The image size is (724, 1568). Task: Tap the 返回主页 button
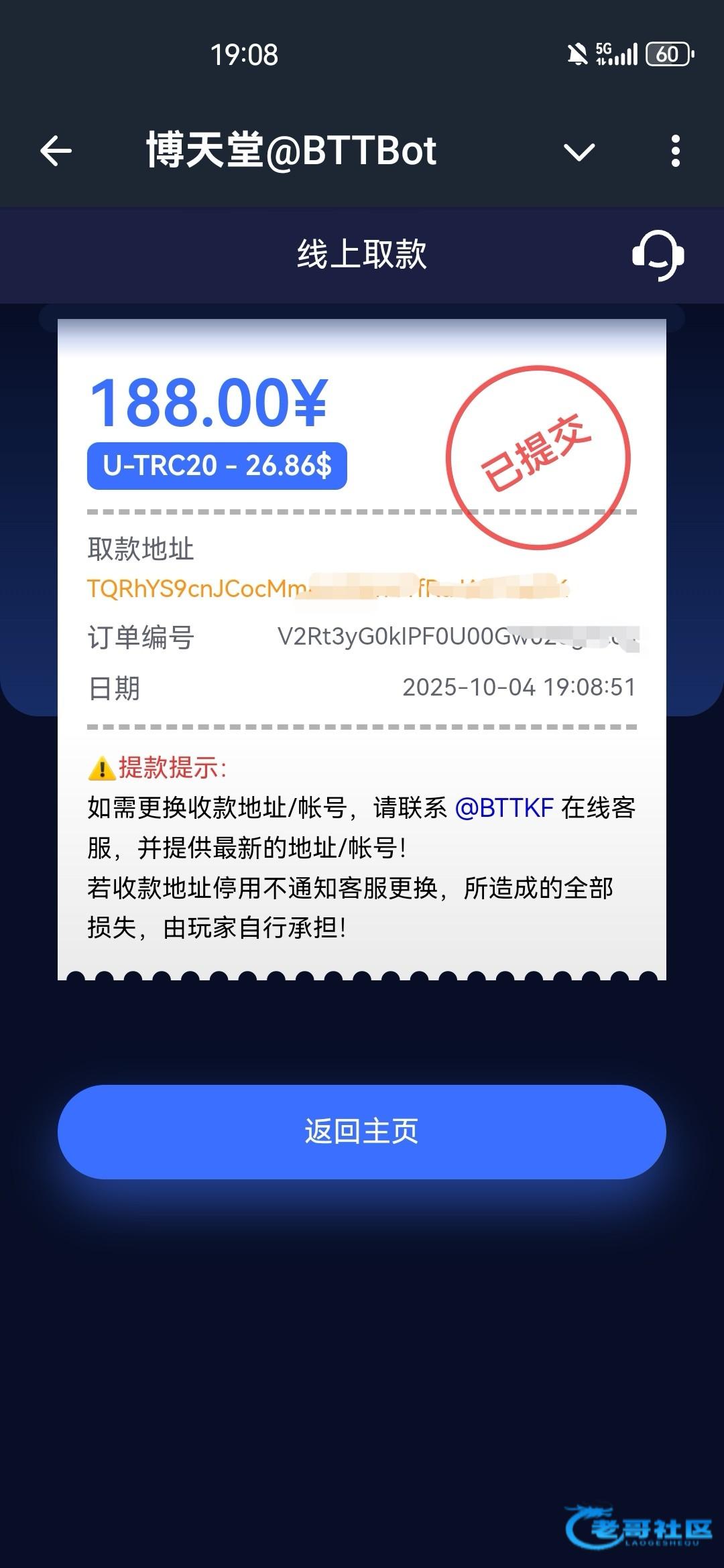pos(362,1132)
